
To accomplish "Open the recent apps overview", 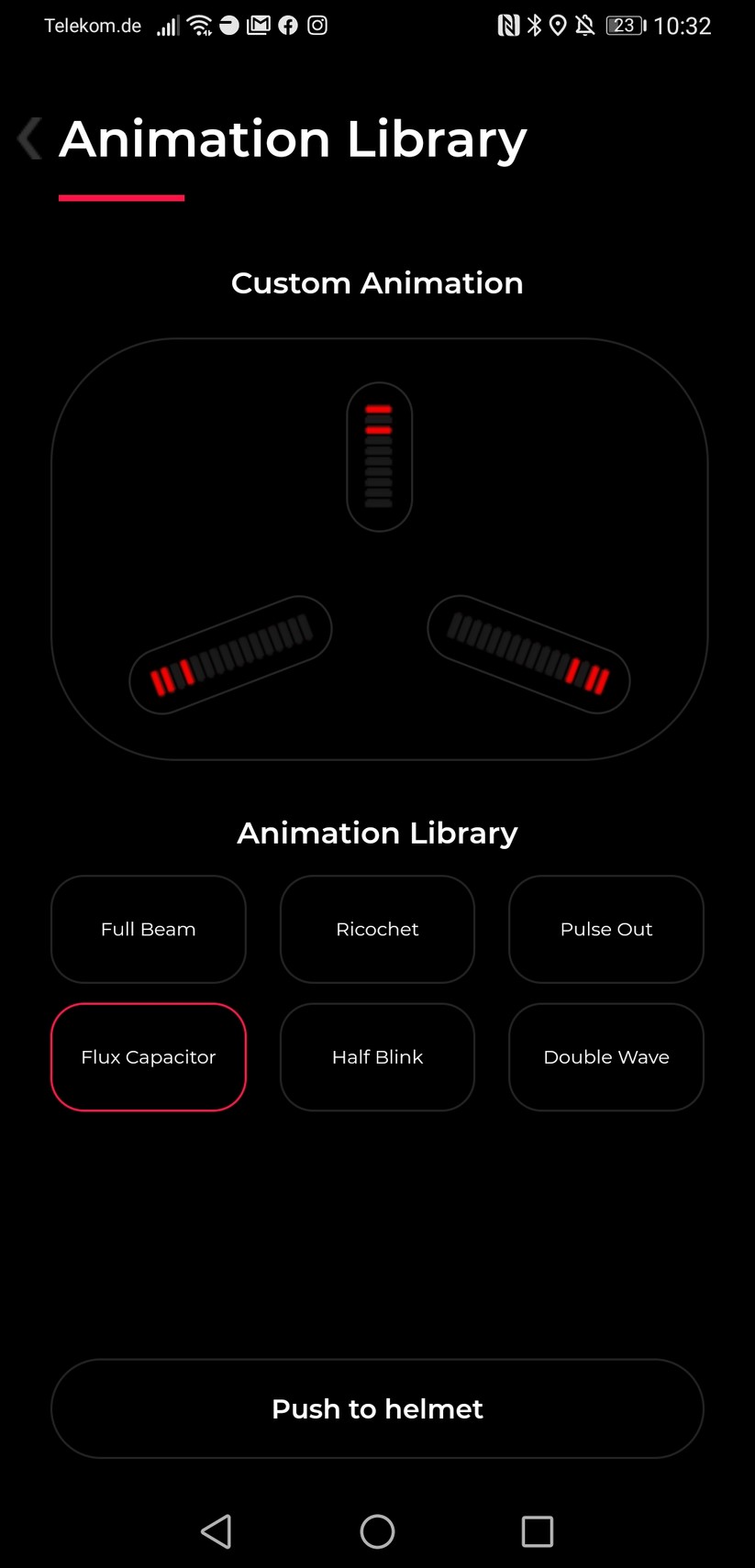I will coord(537,1530).
